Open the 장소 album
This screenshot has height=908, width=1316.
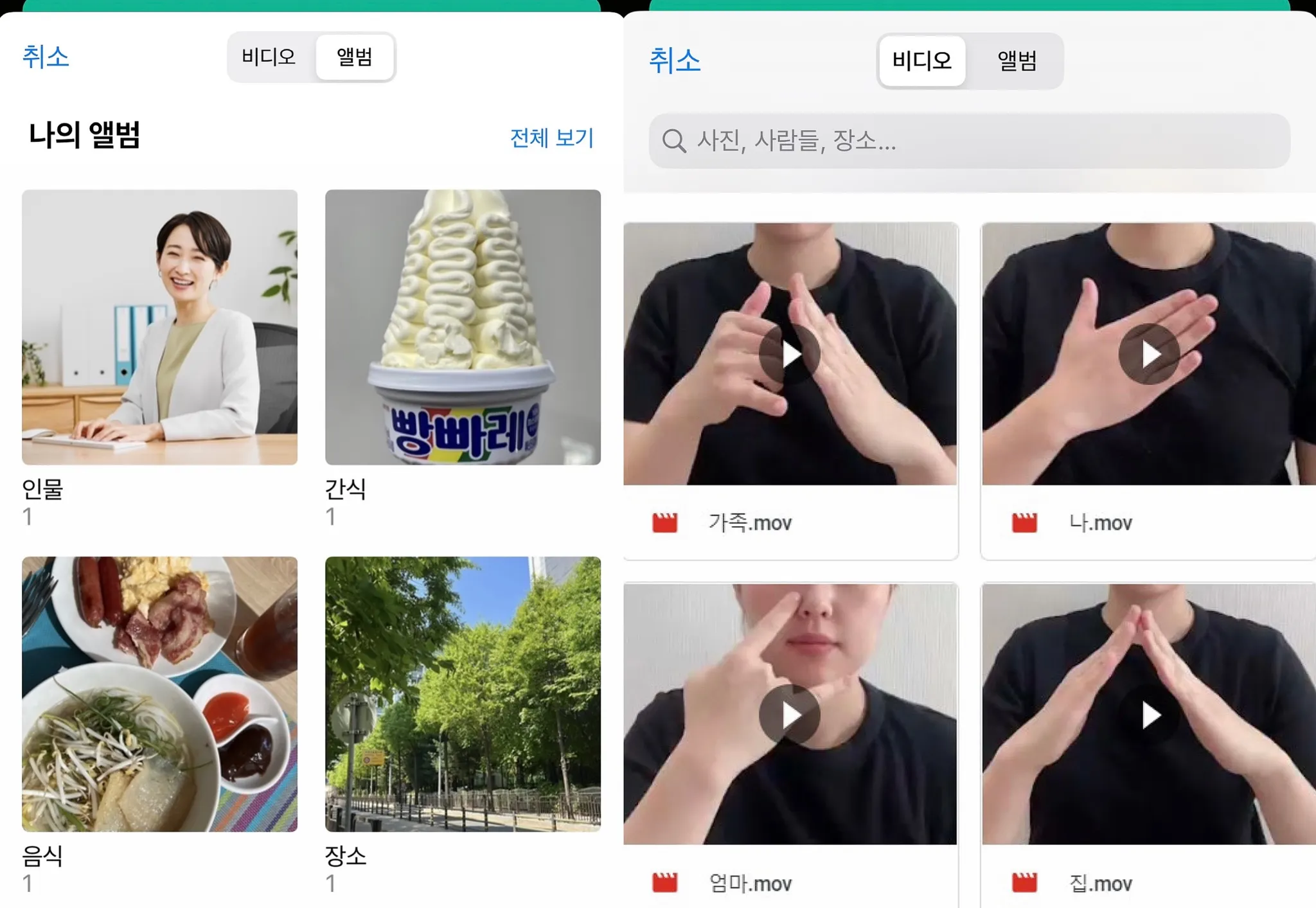point(463,694)
